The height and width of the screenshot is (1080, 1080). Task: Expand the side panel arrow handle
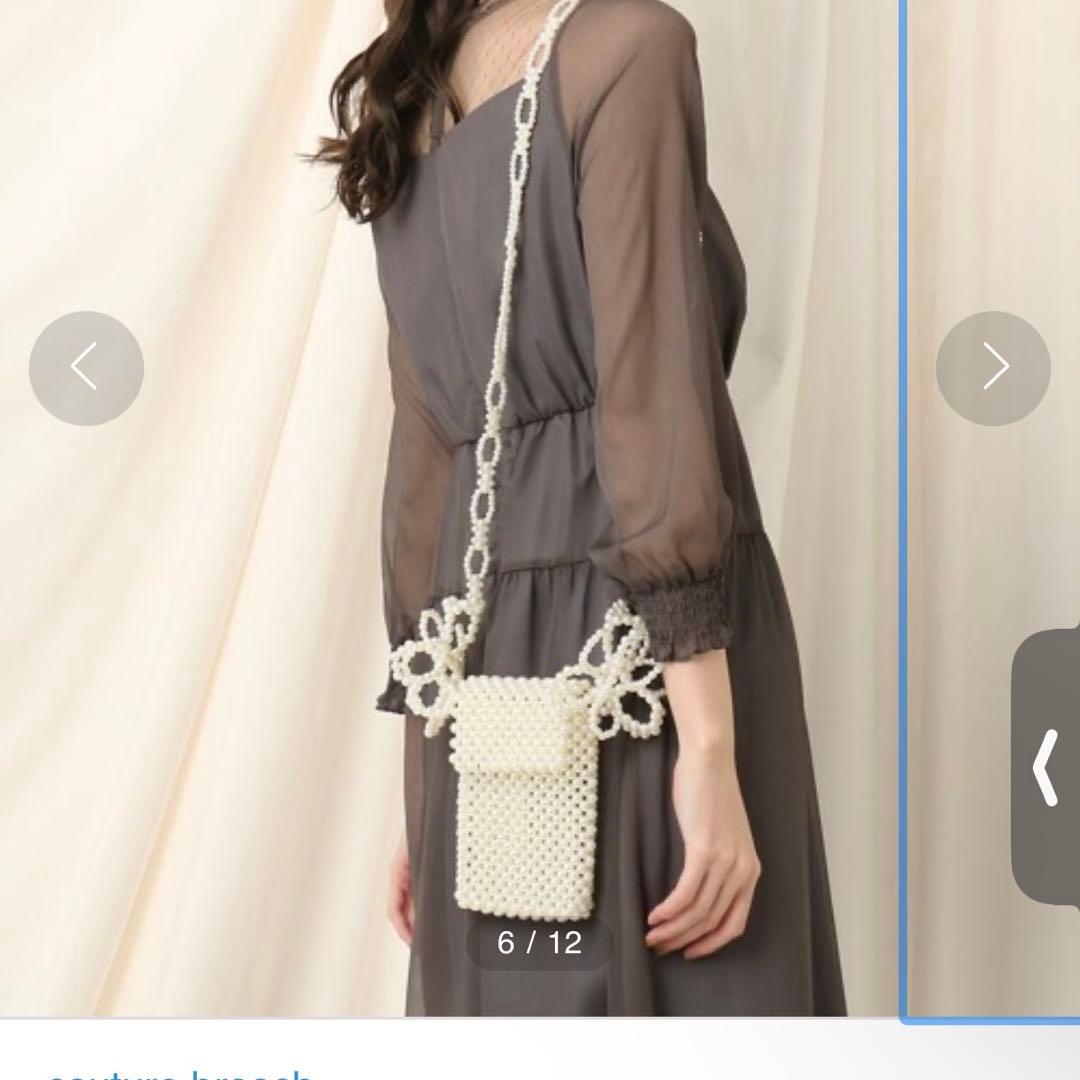coord(1046,768)
